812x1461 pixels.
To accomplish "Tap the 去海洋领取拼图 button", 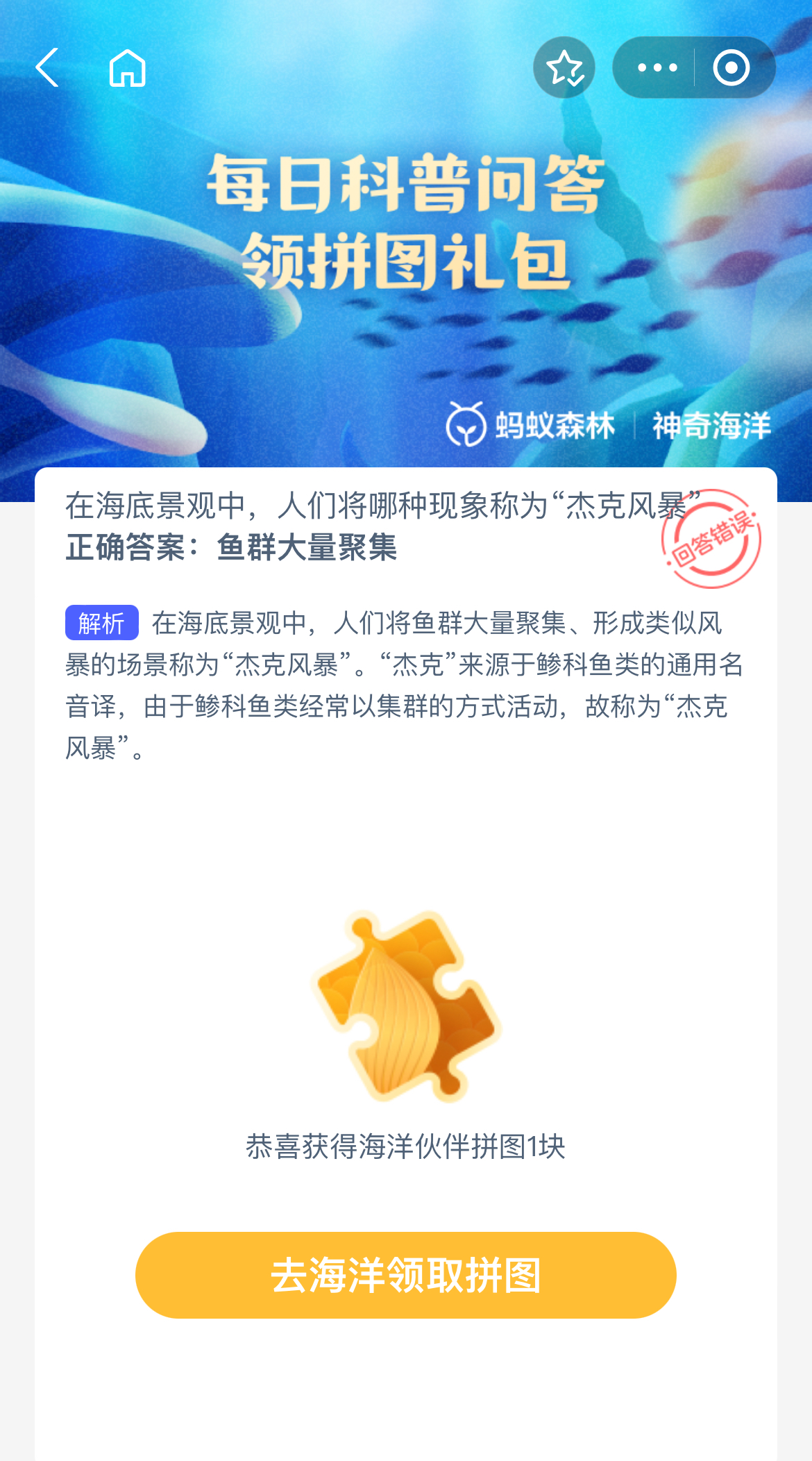I will point(406,1275).
